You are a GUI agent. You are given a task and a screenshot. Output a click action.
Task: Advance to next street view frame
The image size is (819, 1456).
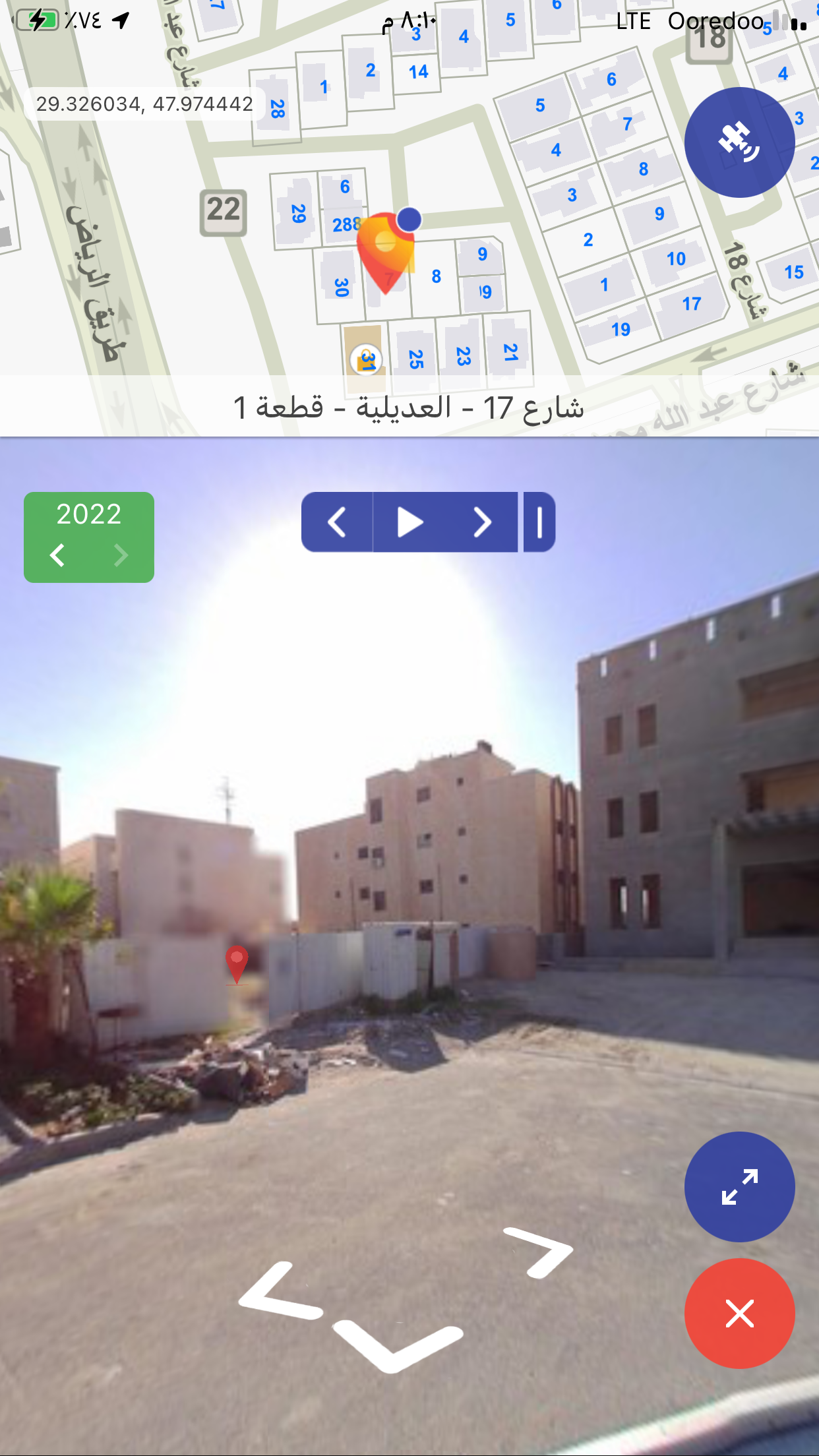[483, 522]
